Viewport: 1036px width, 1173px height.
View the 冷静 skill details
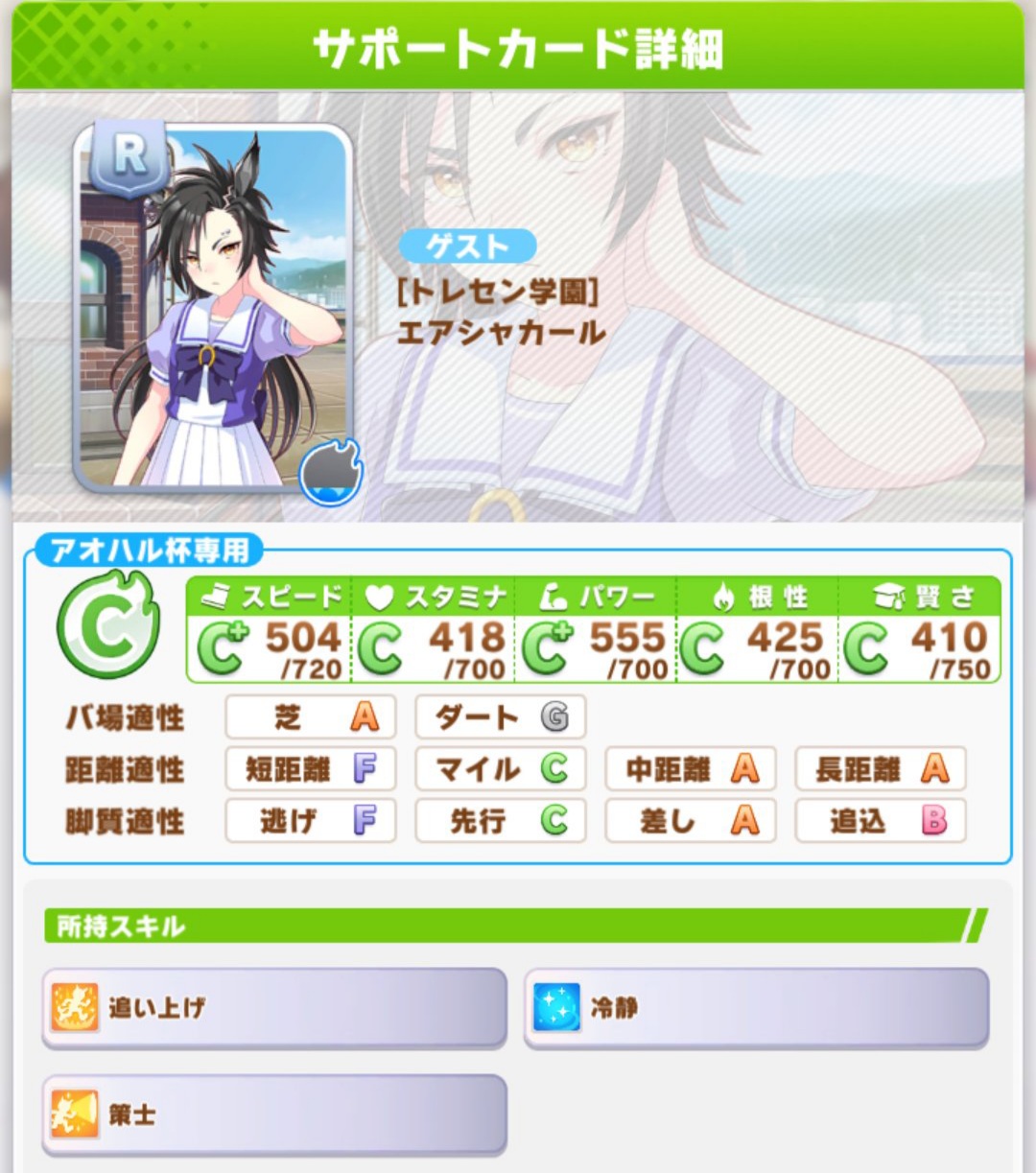click(x=756, y=1007)
